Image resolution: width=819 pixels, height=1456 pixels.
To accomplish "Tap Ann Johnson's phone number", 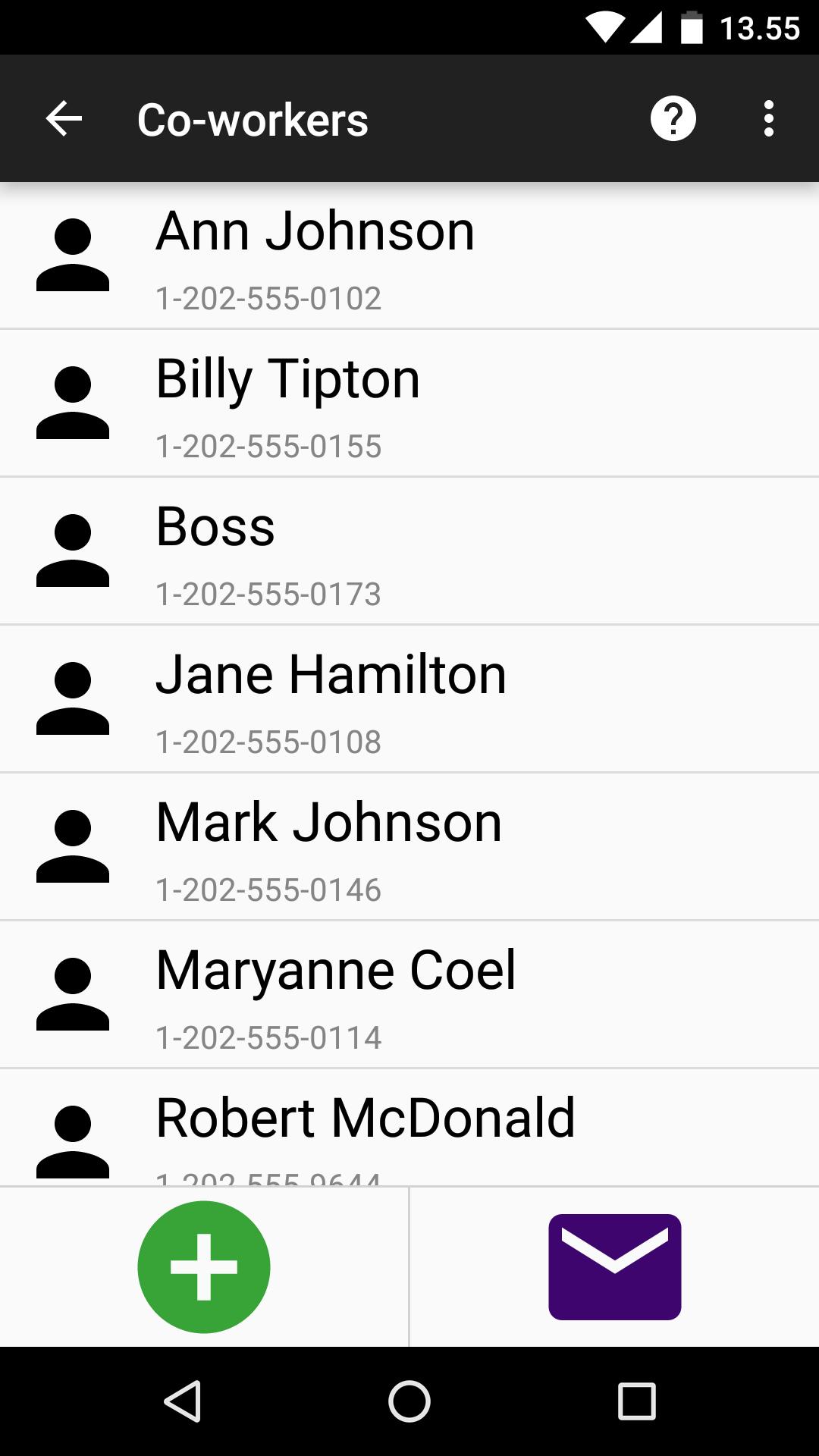I will [268, 299].
